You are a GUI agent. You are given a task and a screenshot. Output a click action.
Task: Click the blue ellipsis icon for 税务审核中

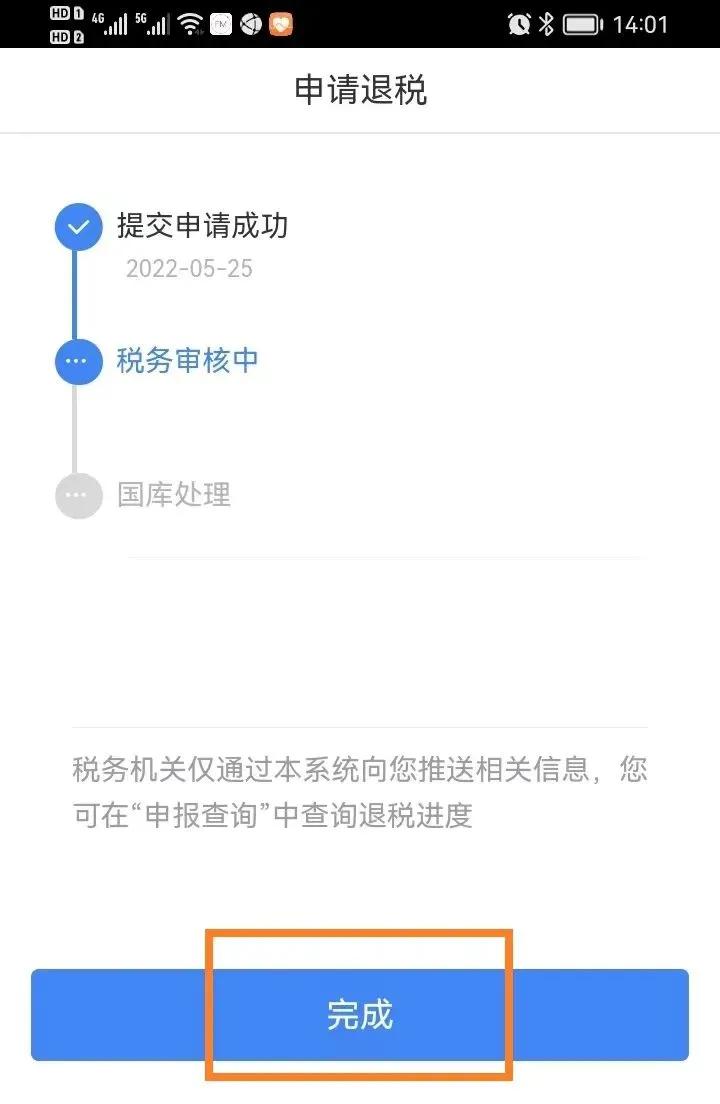click(x=78, y=362)
